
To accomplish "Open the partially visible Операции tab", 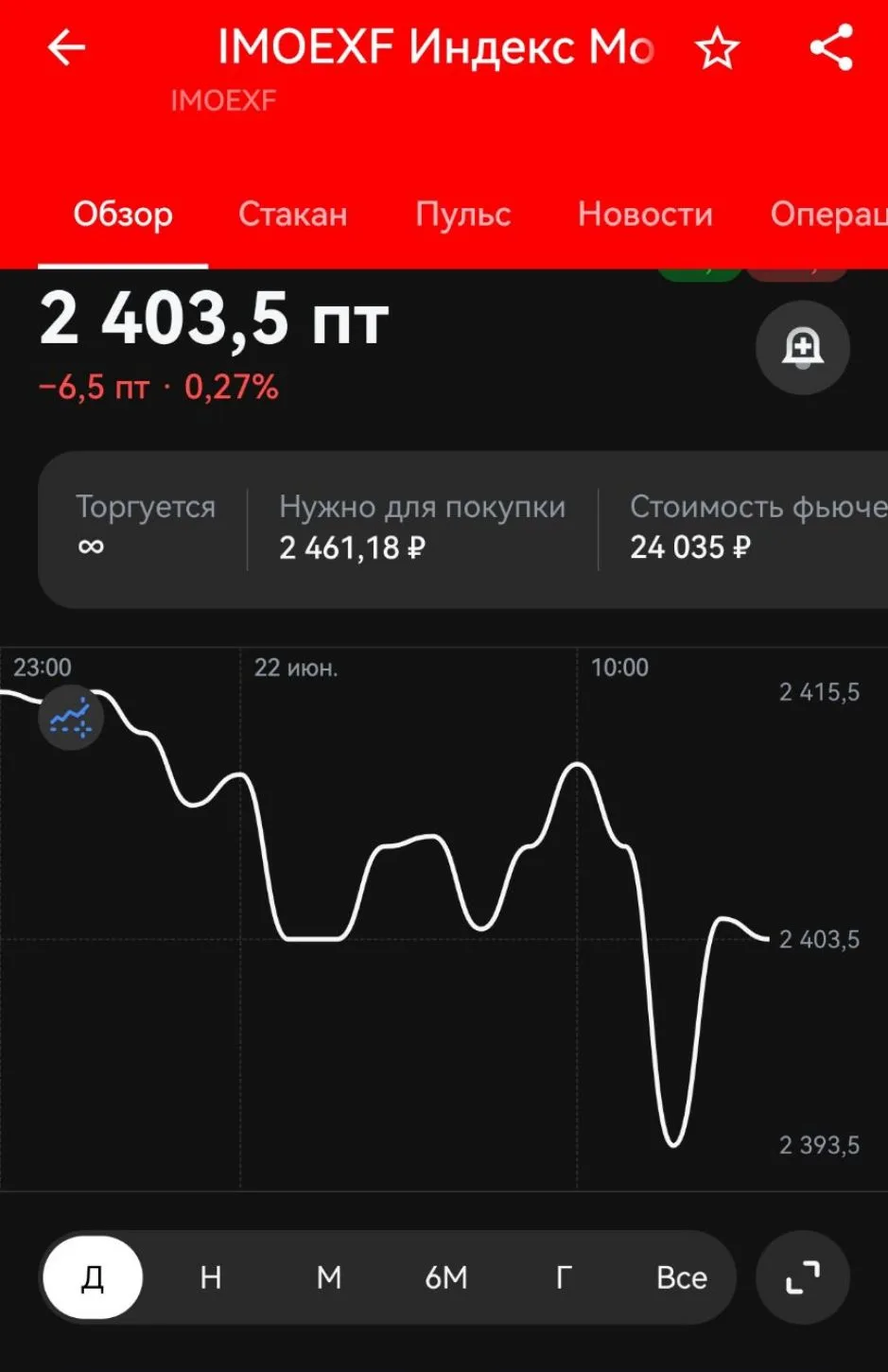I will tap(828, 214).
